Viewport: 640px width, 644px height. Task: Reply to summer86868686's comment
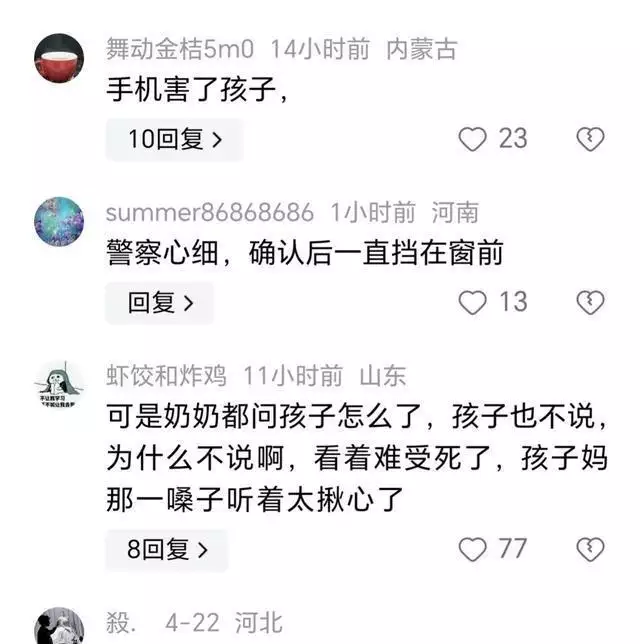tap(160, 303)
